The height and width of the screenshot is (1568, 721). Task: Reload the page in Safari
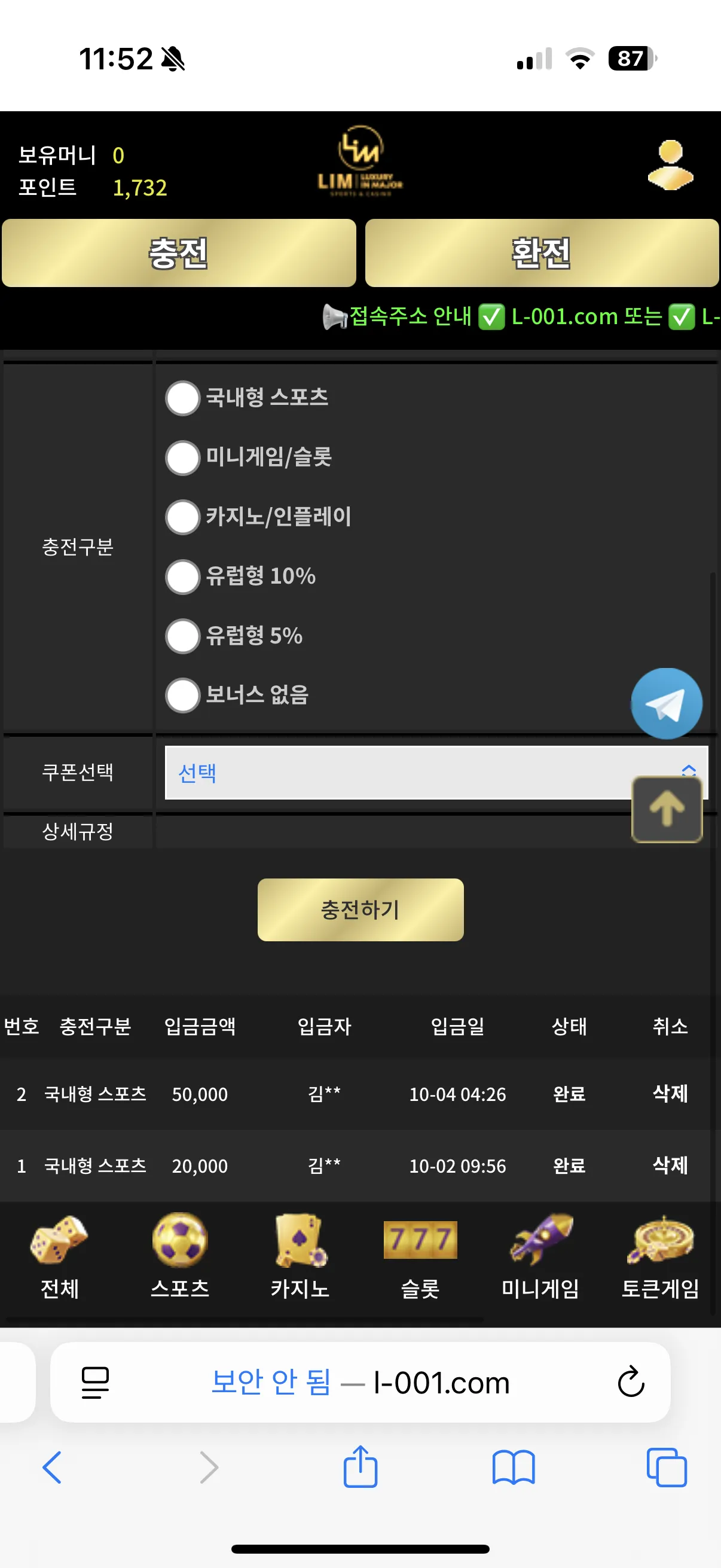(631, 1382)
